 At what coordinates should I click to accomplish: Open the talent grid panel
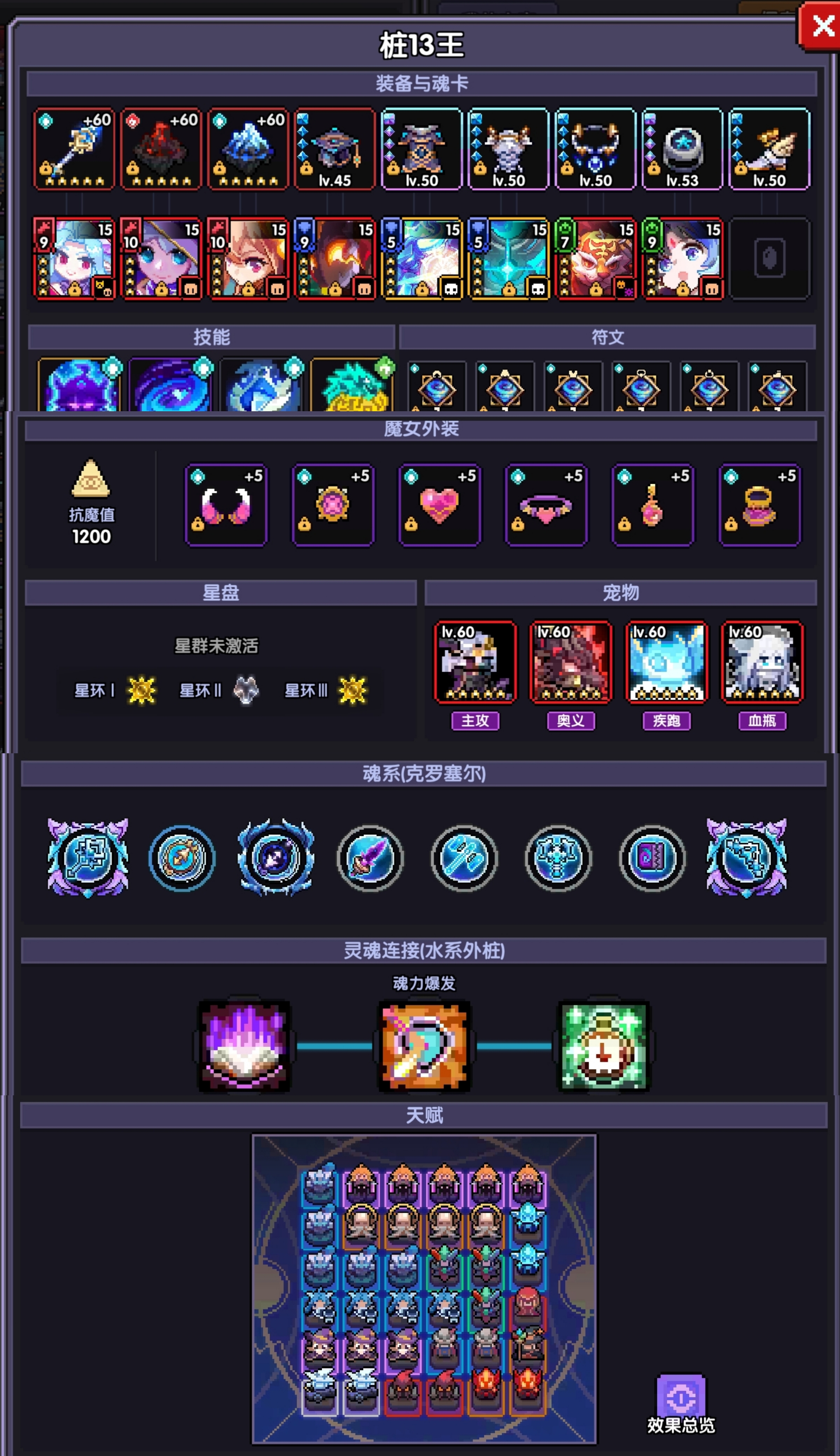[x=424, y=1289]
